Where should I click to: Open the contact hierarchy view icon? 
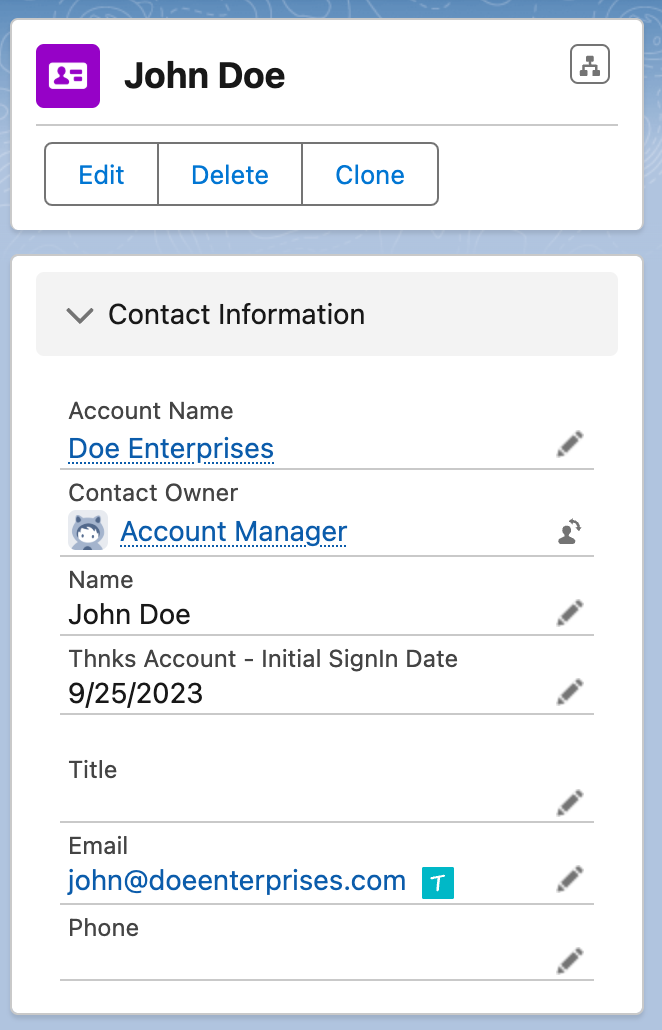pyautogui.click(x=590, y=65)
